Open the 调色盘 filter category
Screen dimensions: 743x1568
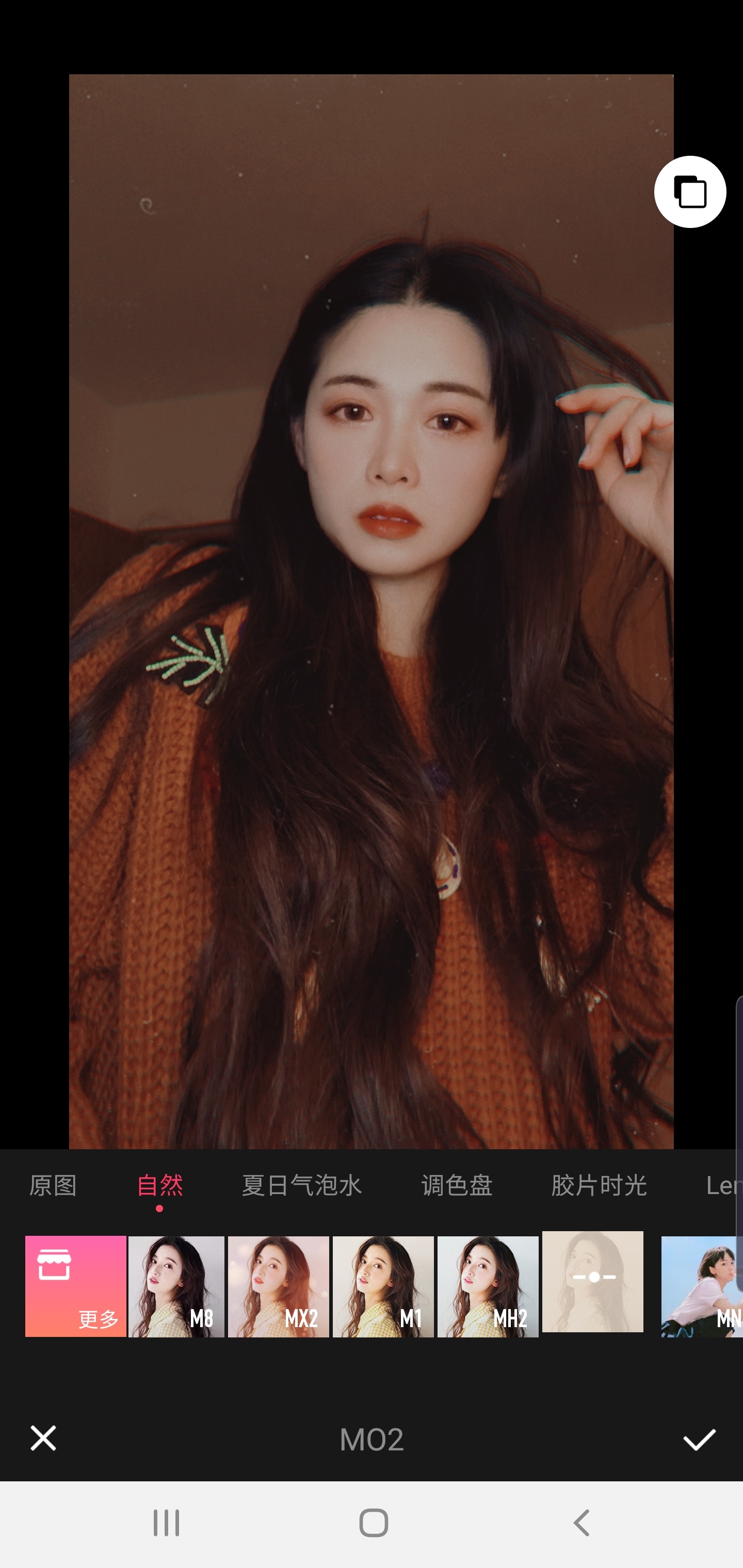pos(457,1185)
